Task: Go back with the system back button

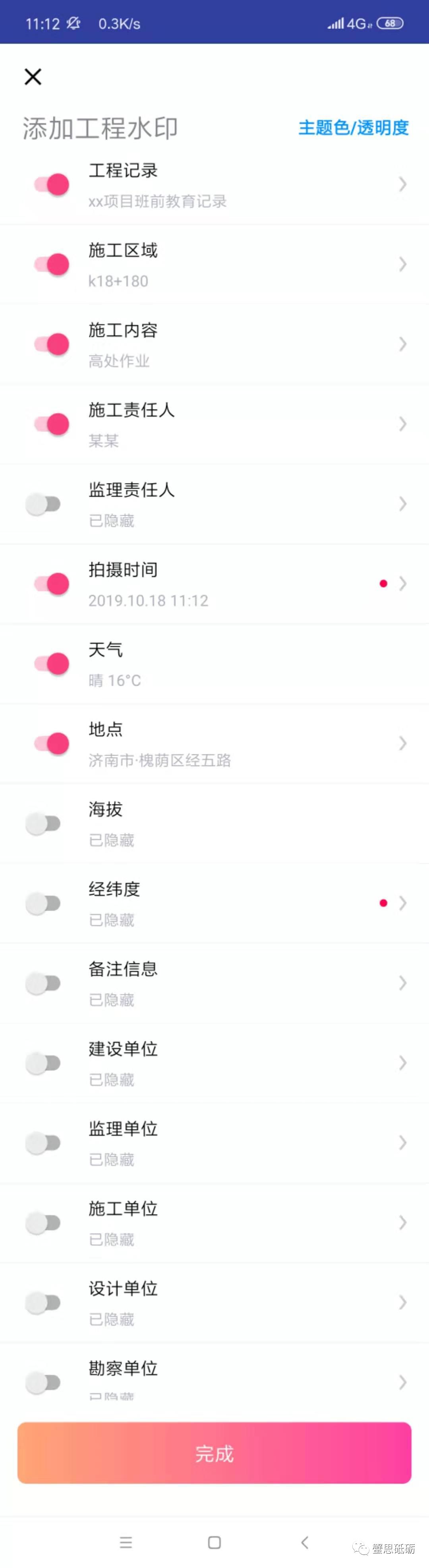Action: pos(305,1542)
